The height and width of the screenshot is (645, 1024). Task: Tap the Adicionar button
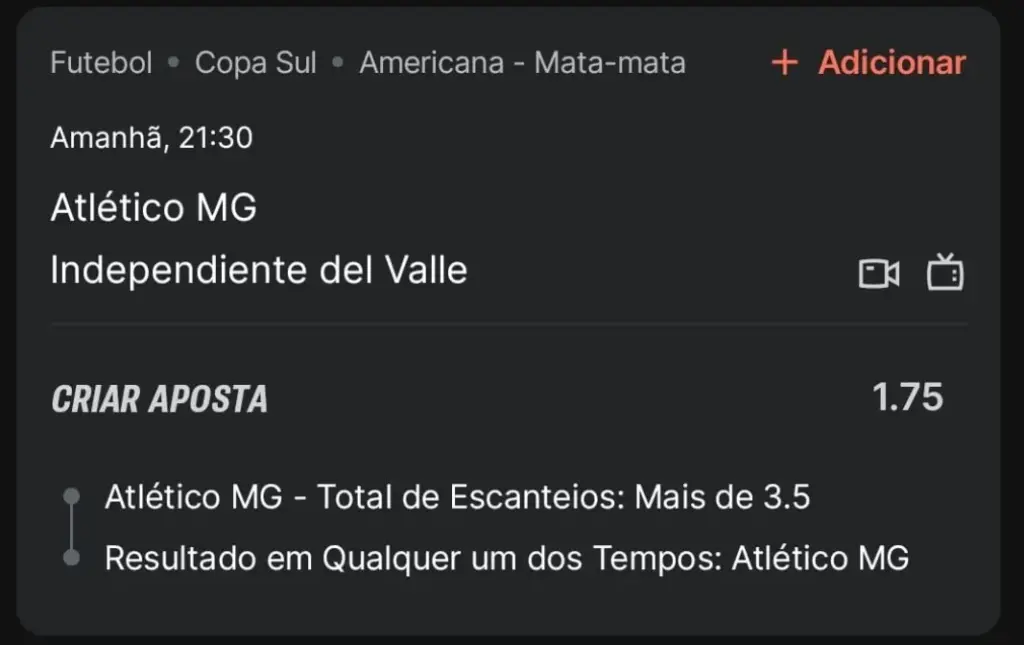868,63
